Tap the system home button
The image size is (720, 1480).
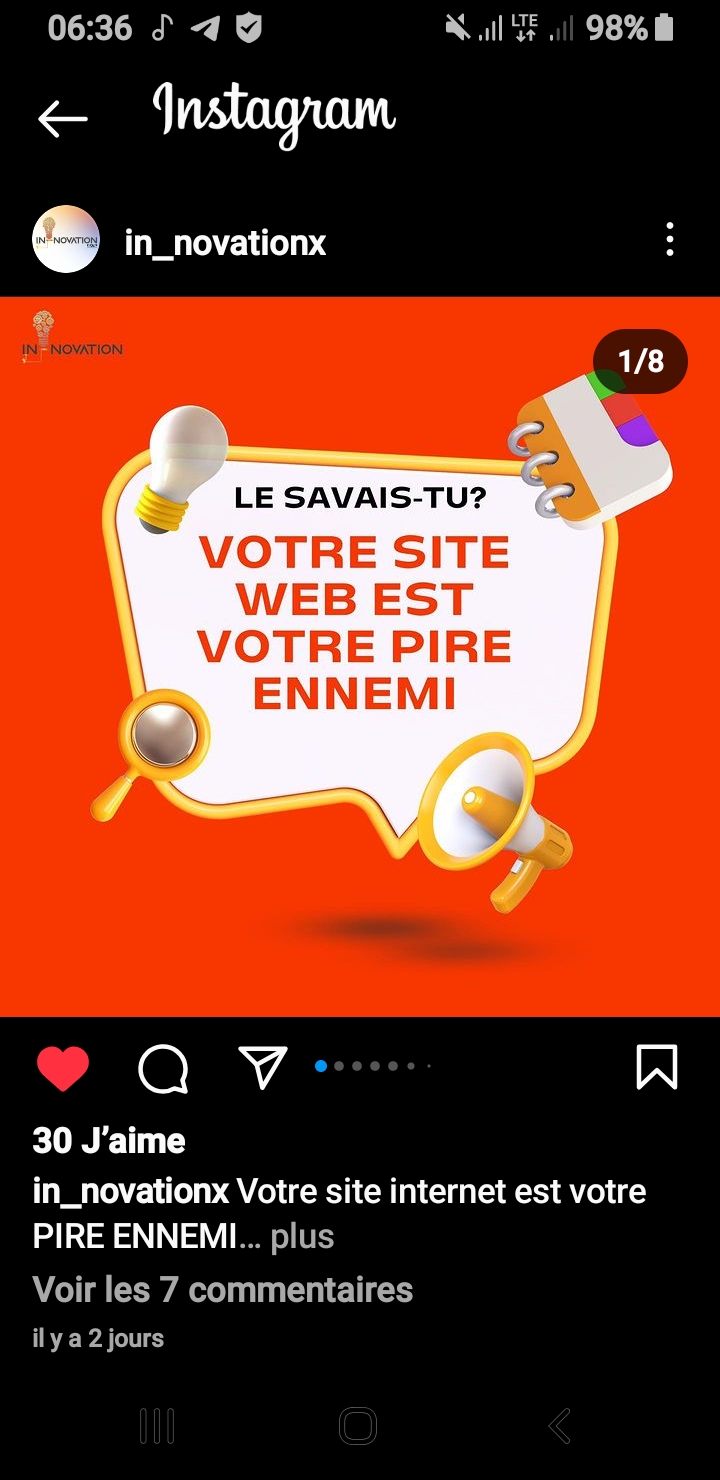tap(358, 1426)
